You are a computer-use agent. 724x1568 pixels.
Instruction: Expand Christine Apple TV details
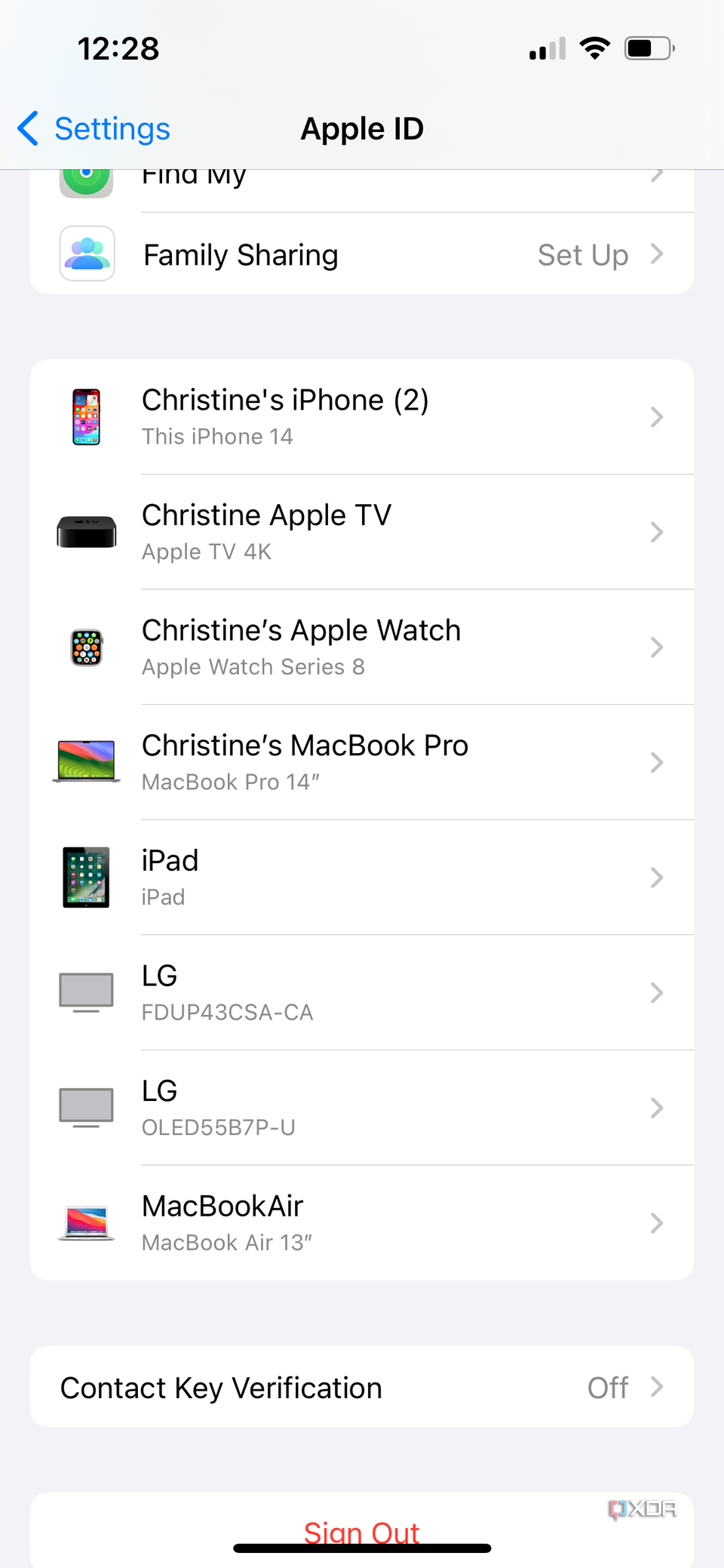(x=362, y=532)
